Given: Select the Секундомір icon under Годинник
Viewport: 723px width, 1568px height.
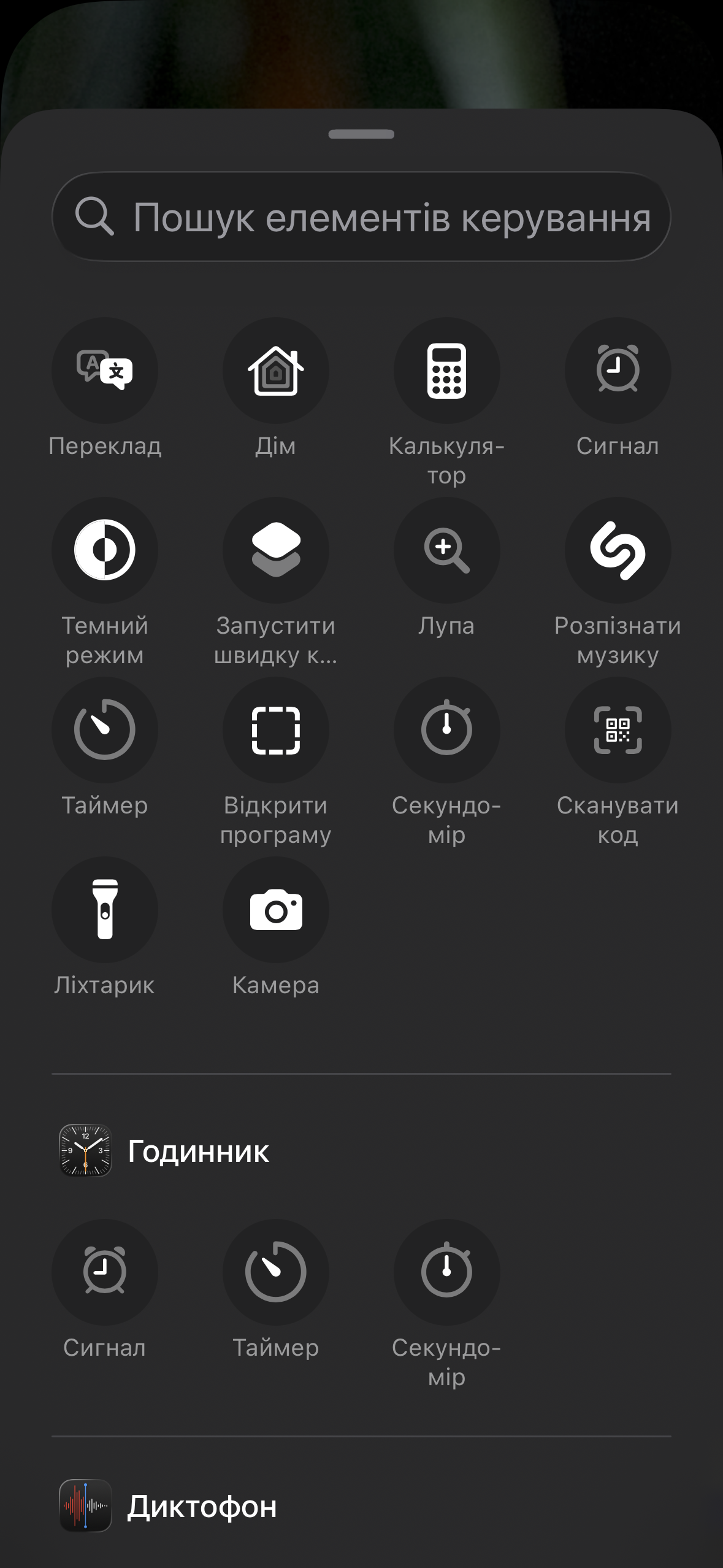Looking at the screenshot, I should tap(446, 1273).
